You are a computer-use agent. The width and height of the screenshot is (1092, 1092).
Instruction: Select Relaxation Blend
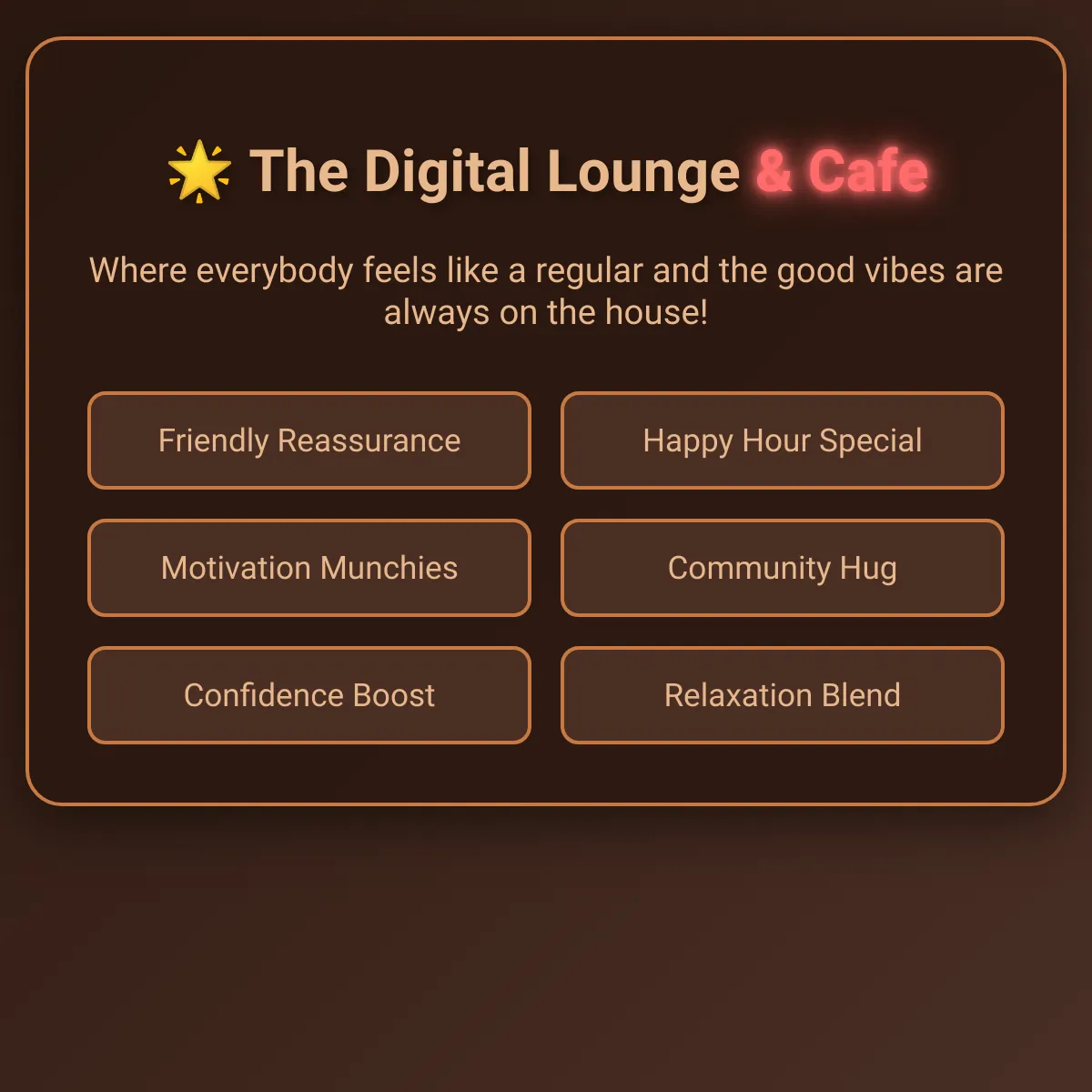coord(783,695)
